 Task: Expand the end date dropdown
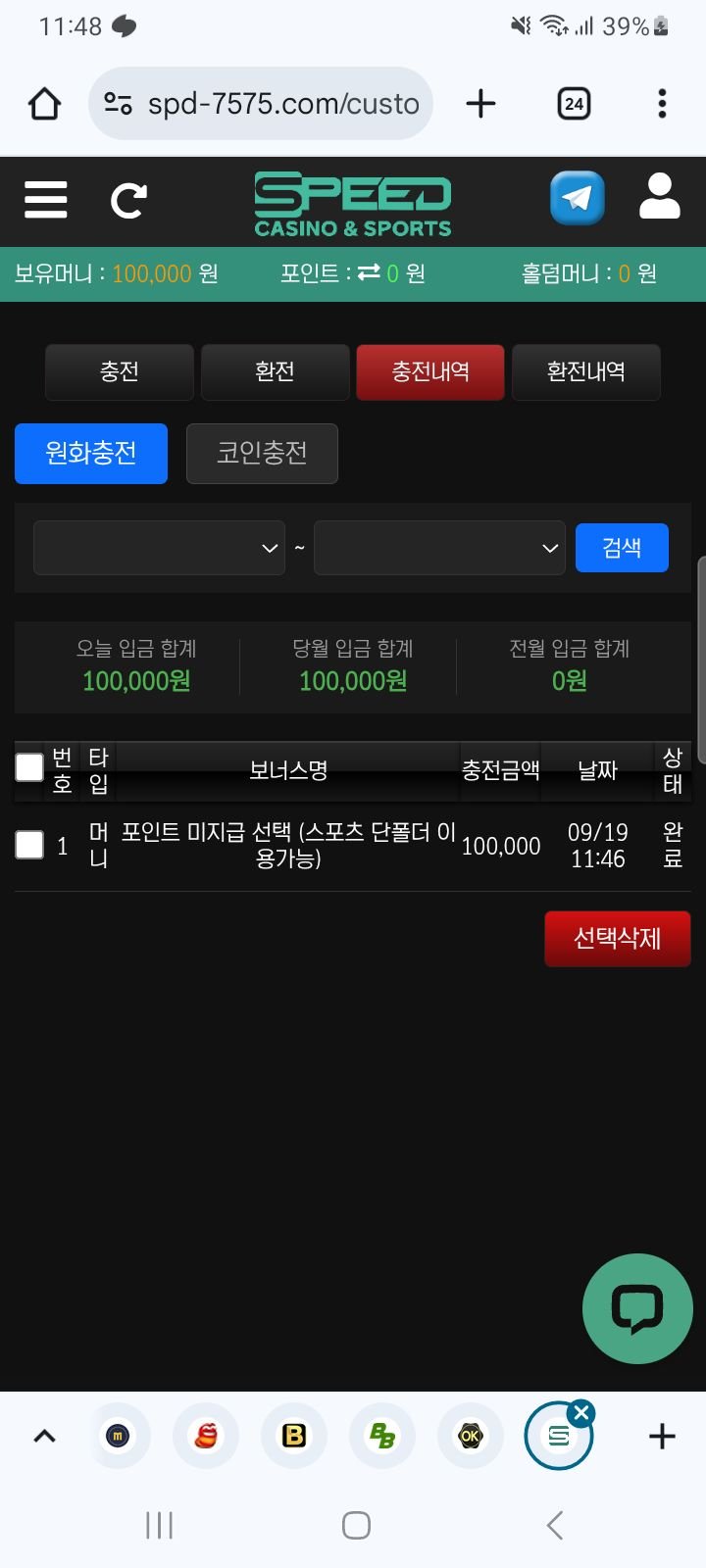pos(439,548)
